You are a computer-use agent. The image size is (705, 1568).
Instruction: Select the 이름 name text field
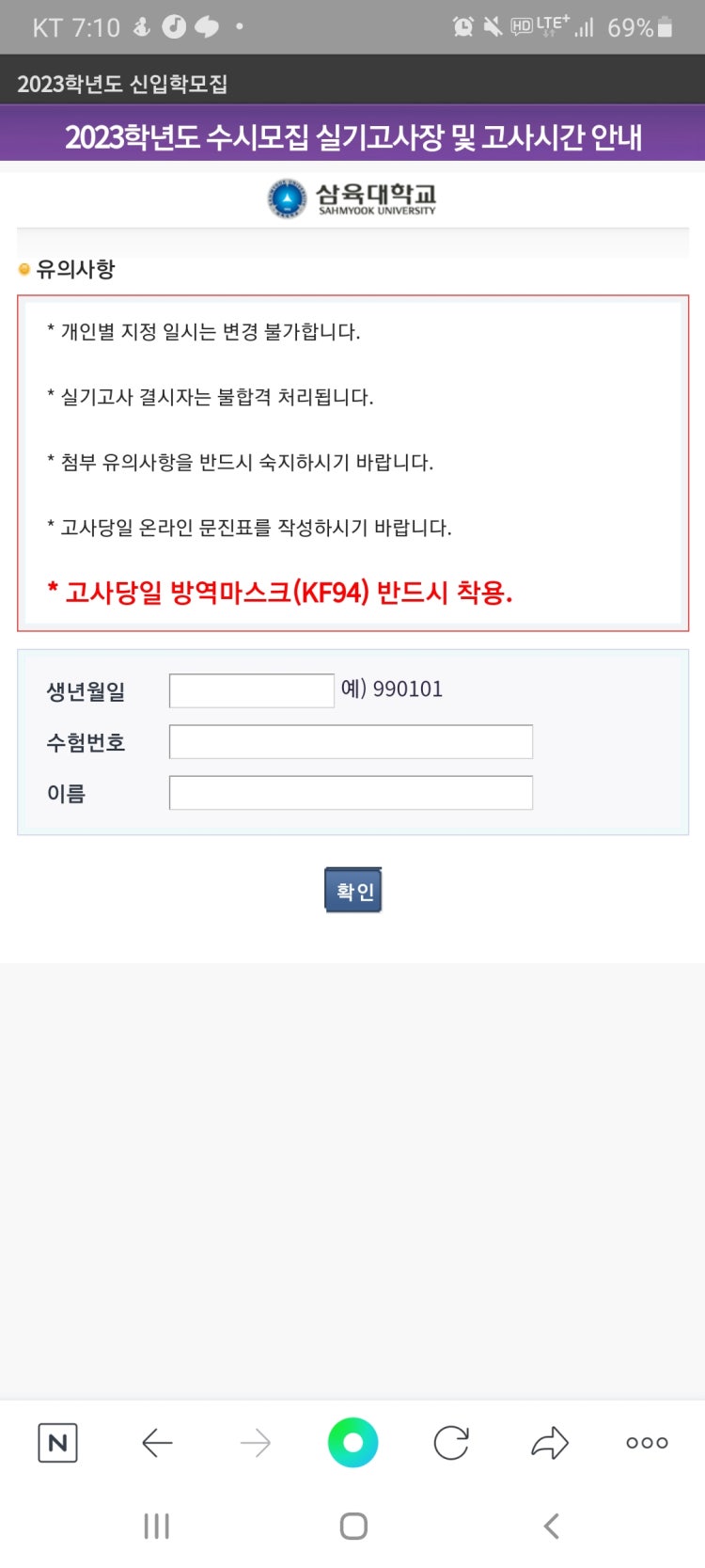(351, 792)
